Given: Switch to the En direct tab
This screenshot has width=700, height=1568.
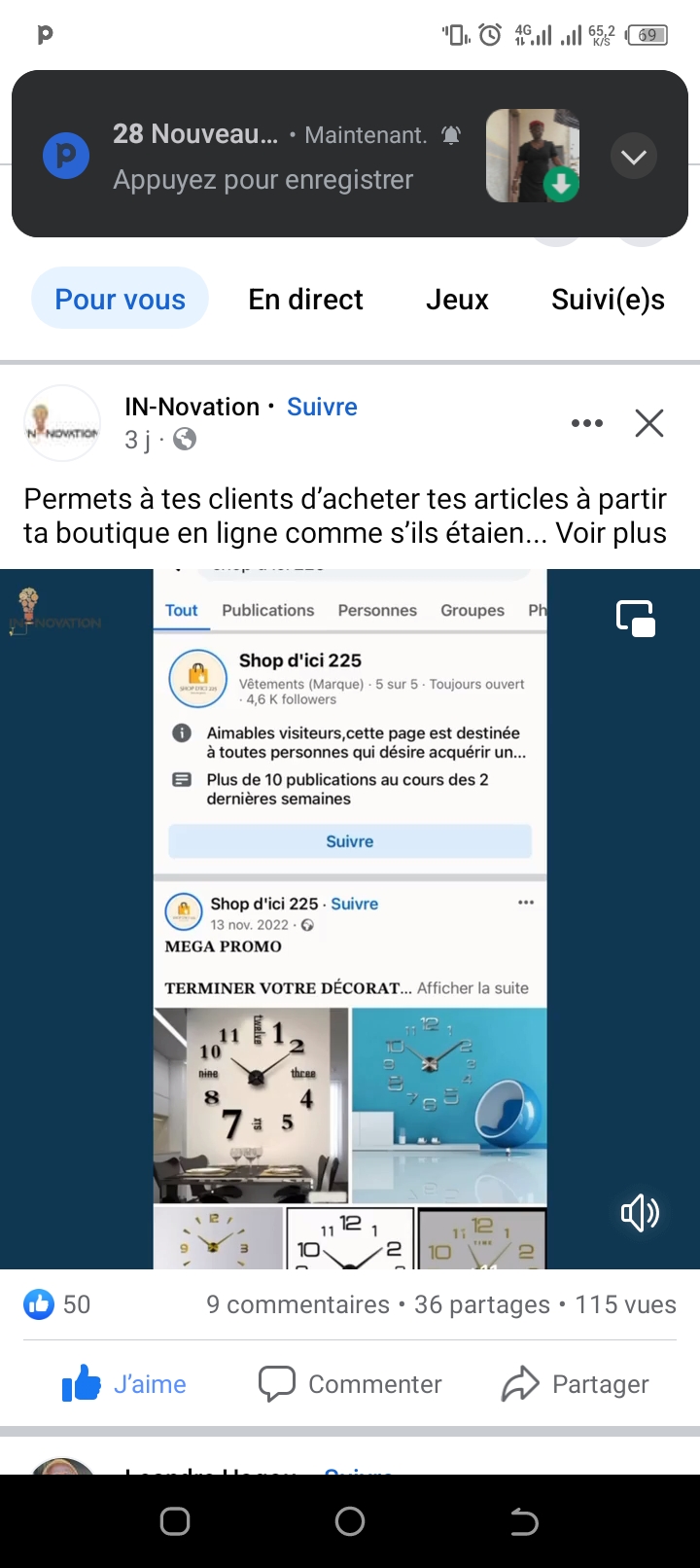Looking at the screenshot, I should point(305,299).
